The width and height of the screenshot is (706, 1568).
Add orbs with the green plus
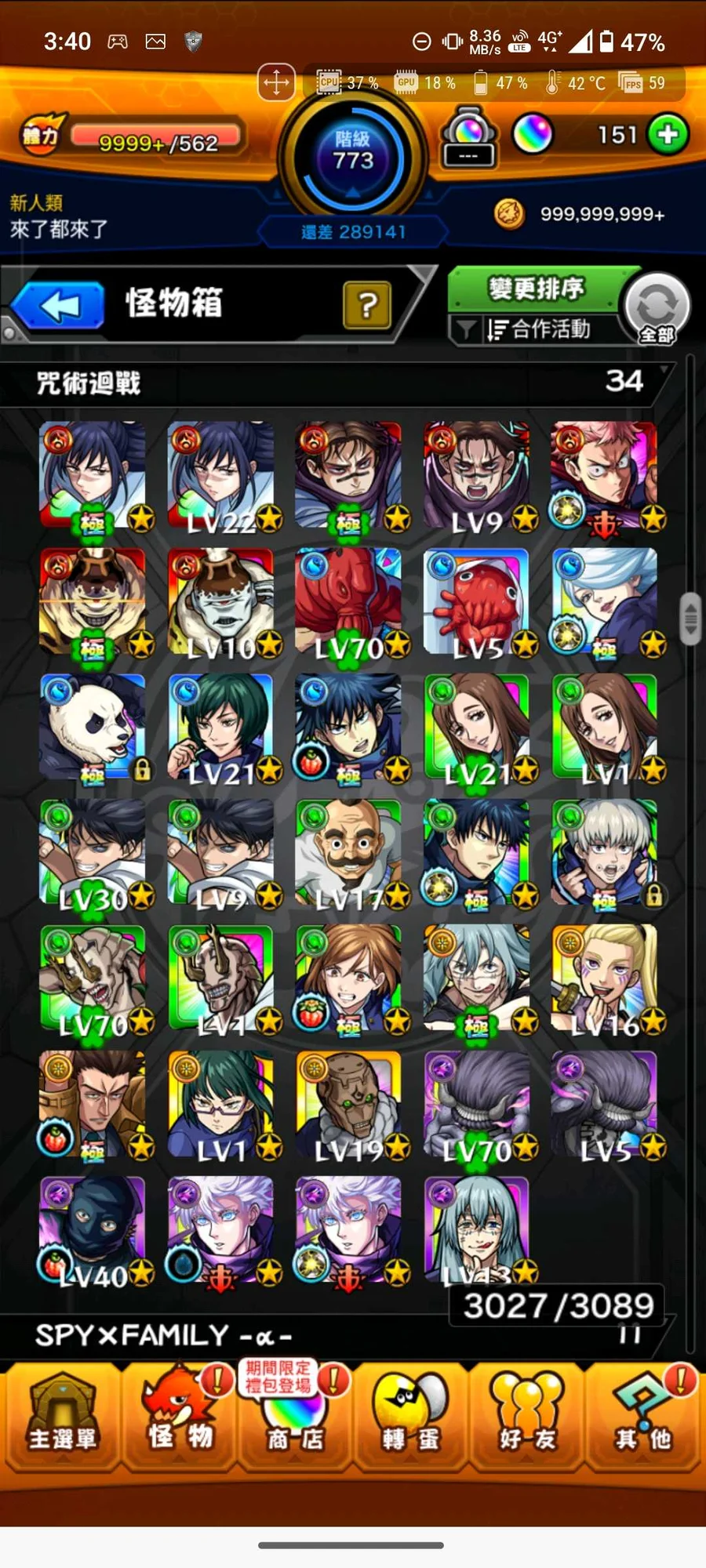(x=668, y=135)
